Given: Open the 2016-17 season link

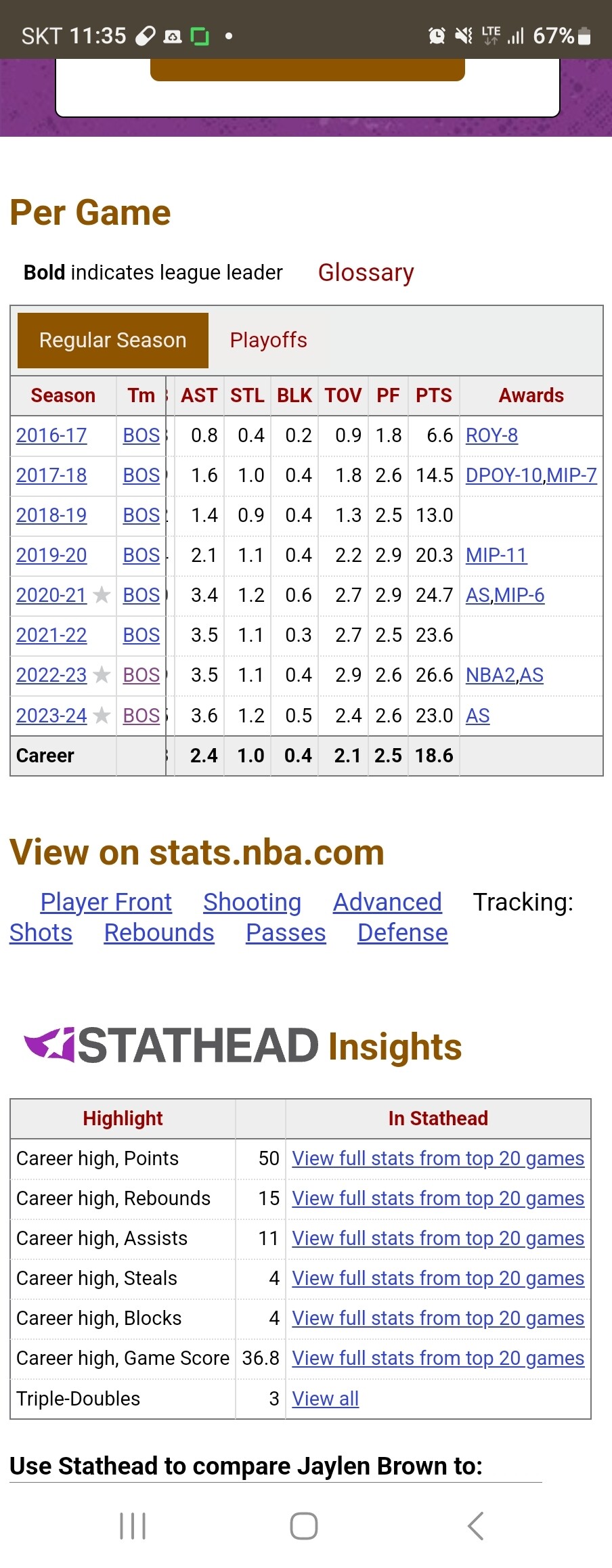Looking at the screenshot, I should click(x=51, y=435).
